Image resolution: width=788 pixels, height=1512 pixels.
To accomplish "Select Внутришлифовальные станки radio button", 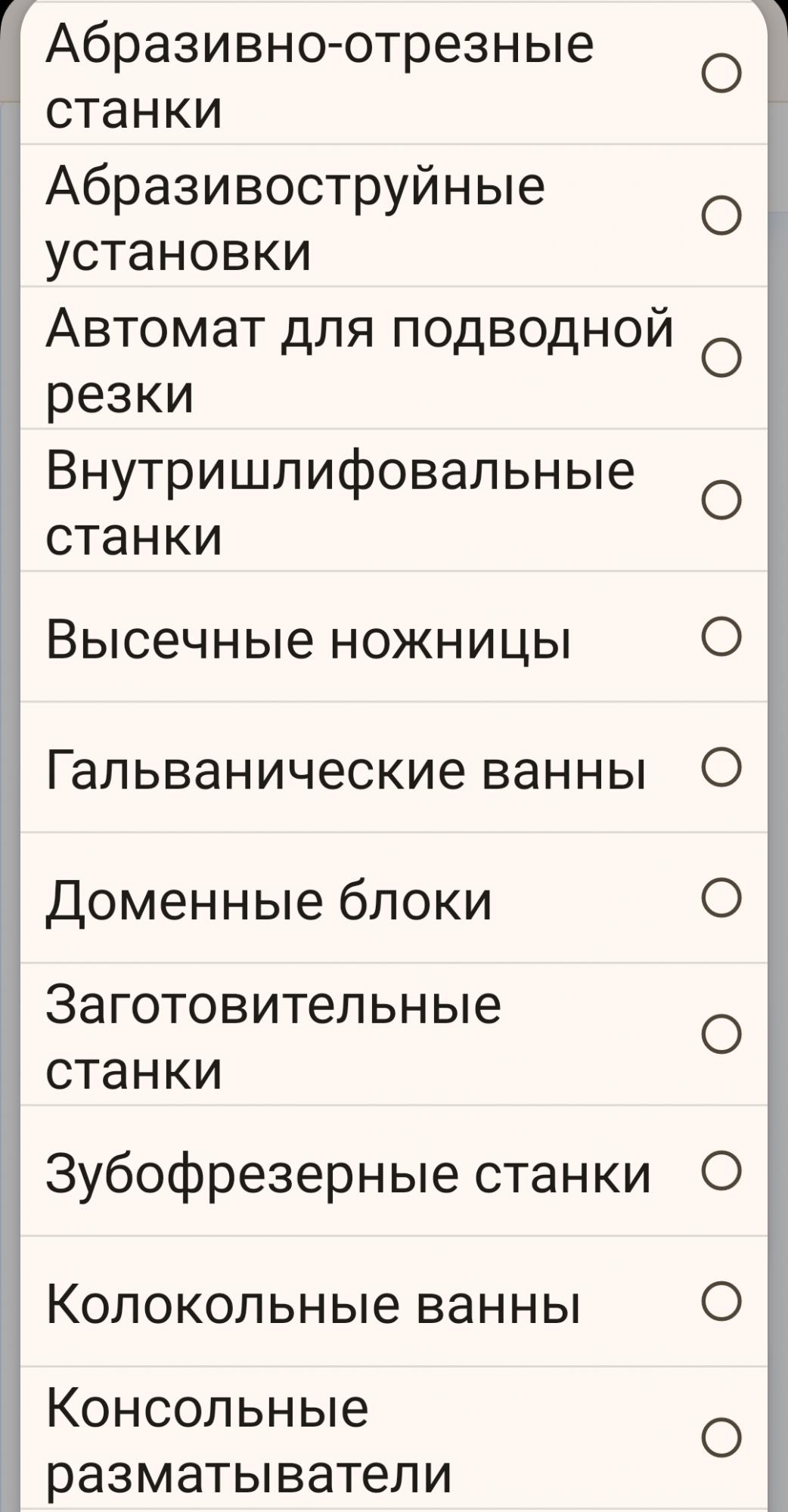I will click(720, 500).
